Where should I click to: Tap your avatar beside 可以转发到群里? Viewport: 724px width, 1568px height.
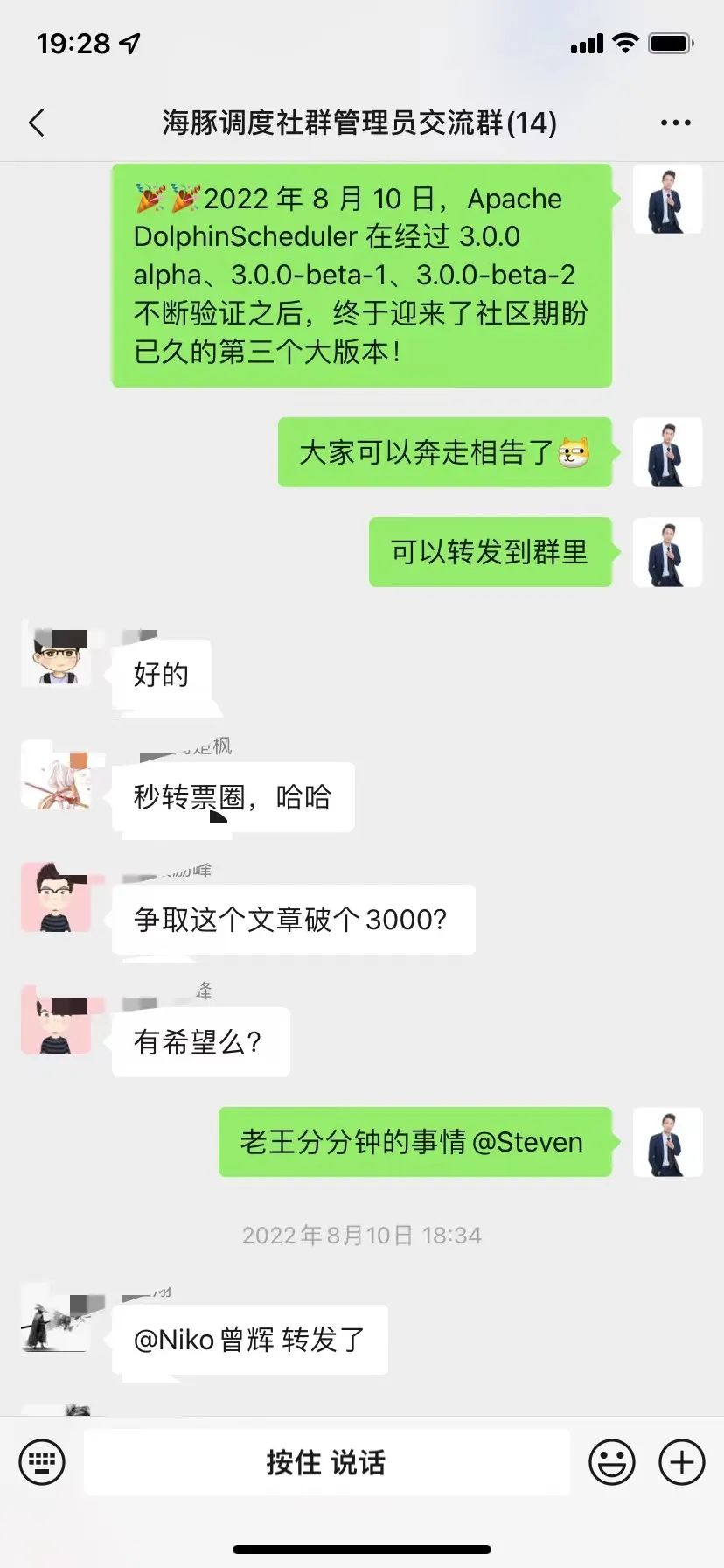pos(667,552)
